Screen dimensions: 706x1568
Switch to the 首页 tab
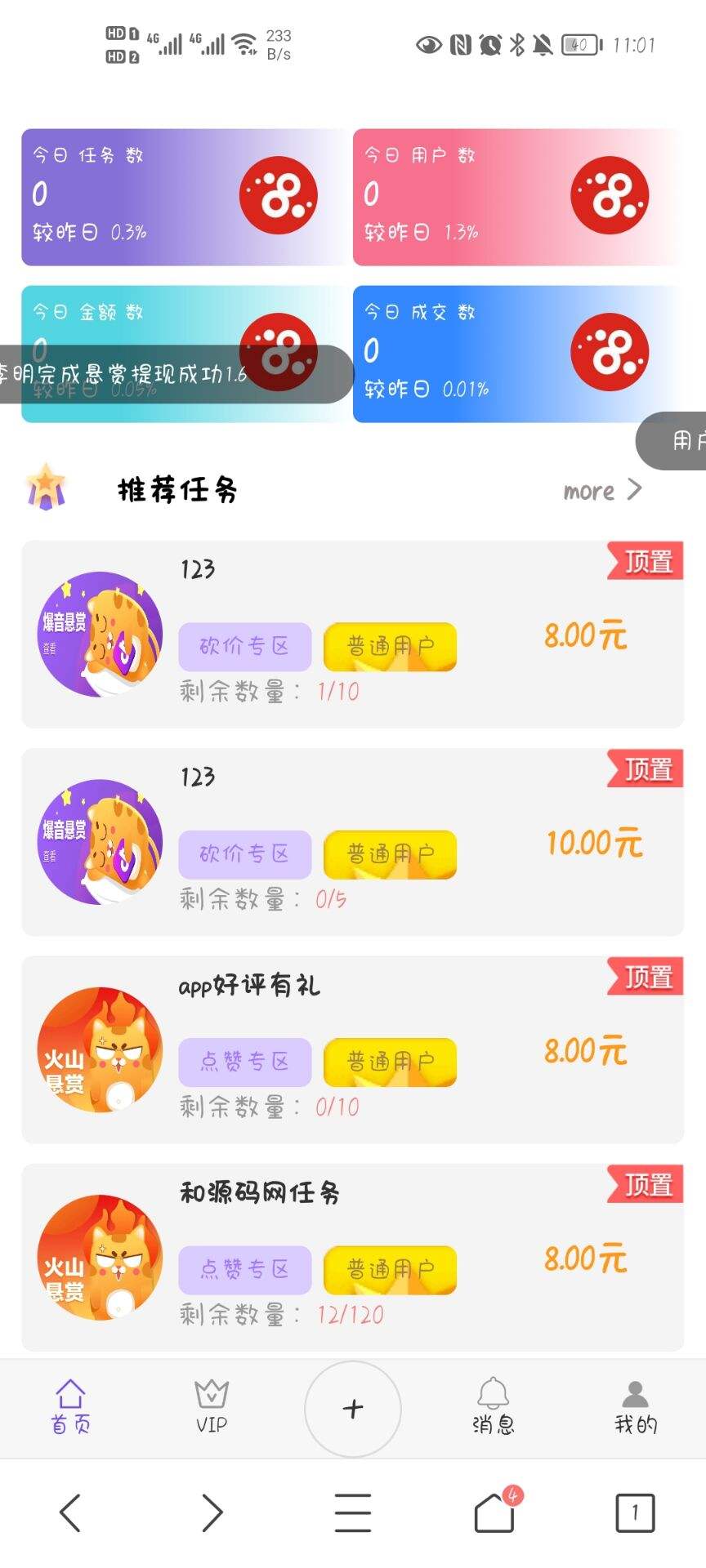(x=70, y=1407)
